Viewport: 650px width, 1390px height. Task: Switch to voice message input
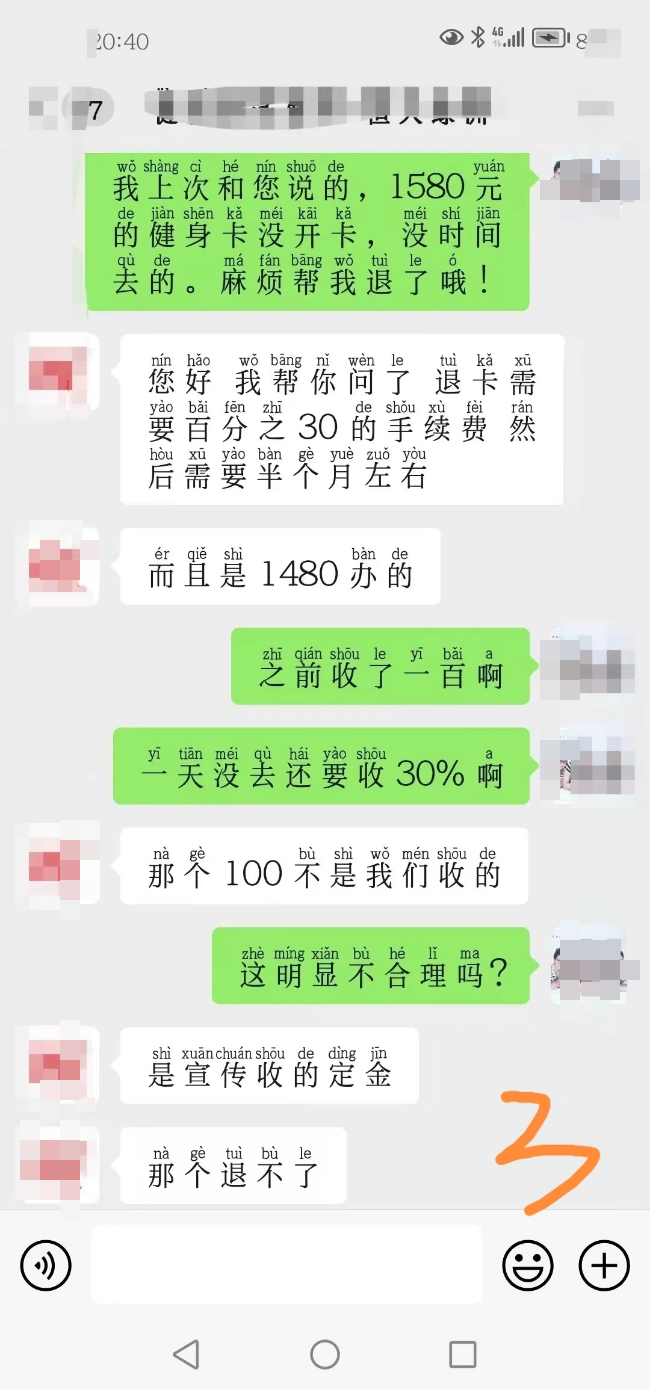point(46,1266)
